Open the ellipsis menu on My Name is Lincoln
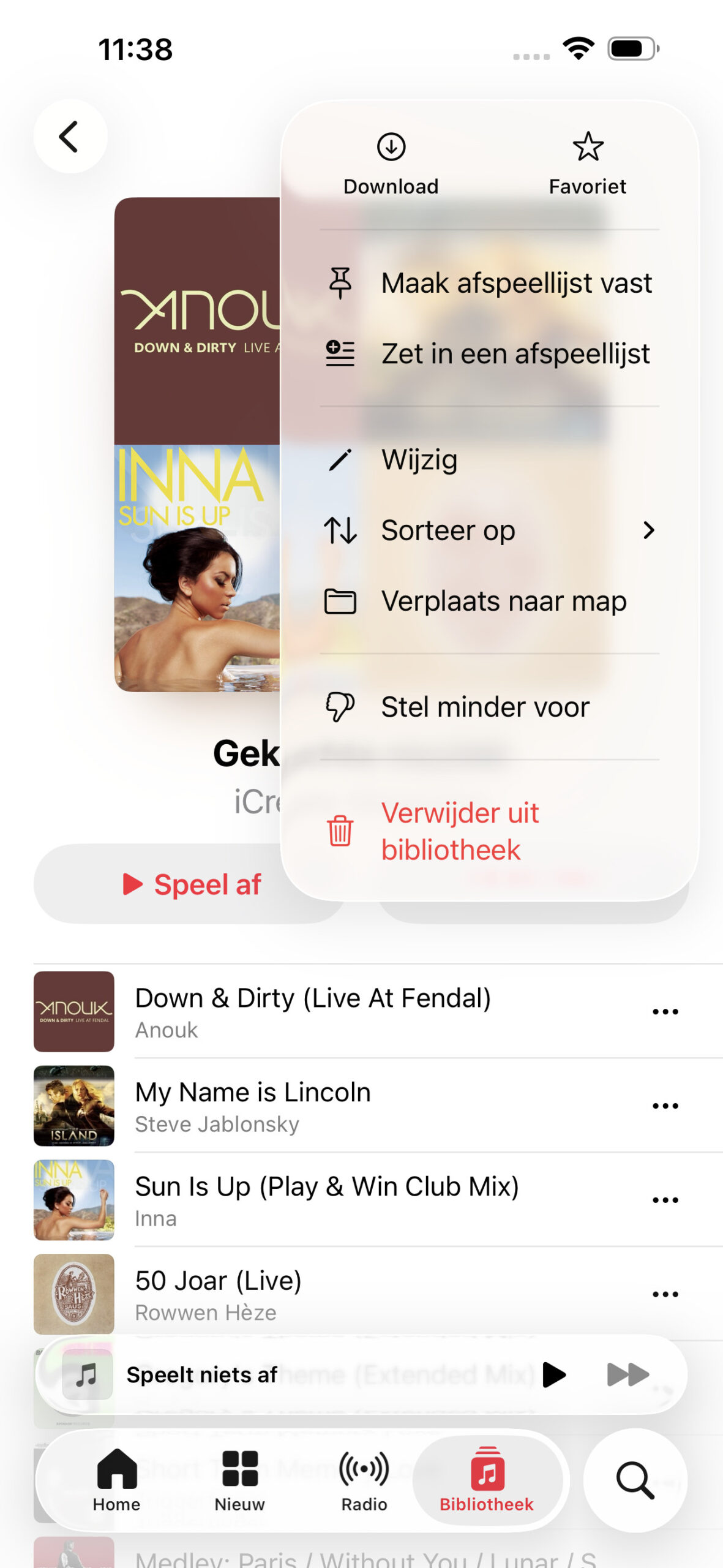 pyautogui.click(x=666, y=1106)
